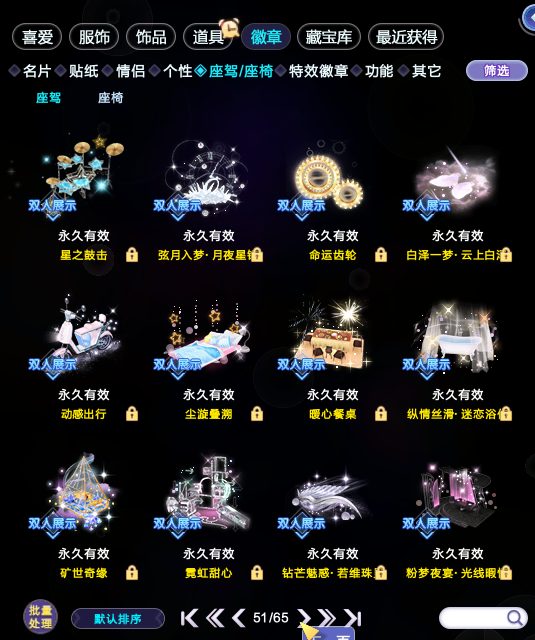Tap the 筛选 filter button

pos(497,71)
